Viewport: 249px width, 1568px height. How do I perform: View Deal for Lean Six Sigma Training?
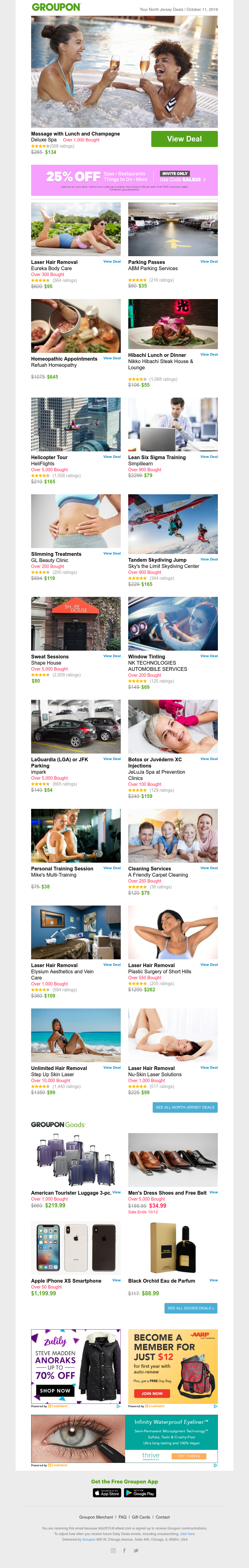[209, 457]
